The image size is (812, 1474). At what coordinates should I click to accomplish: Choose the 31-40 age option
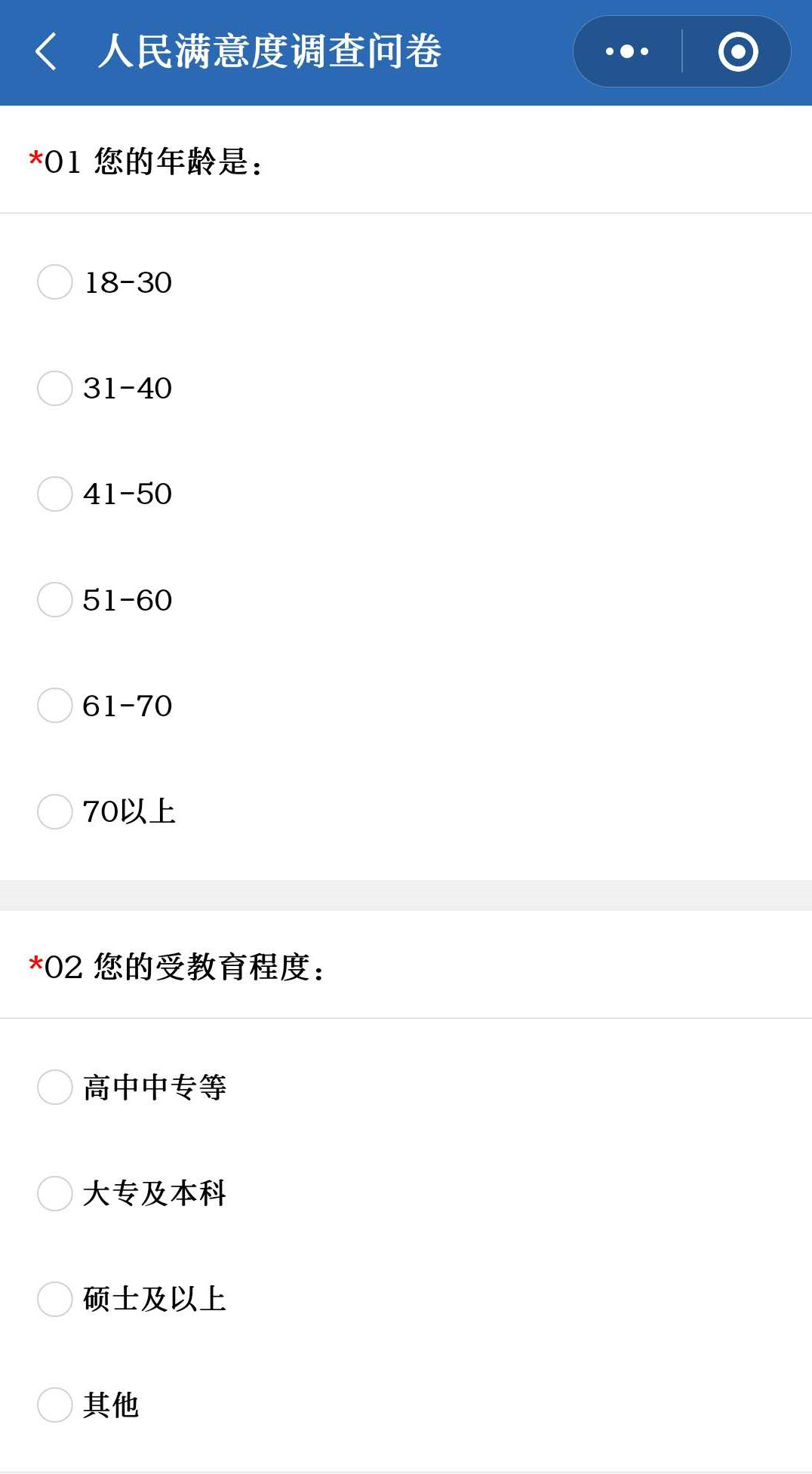pos(55,388)
